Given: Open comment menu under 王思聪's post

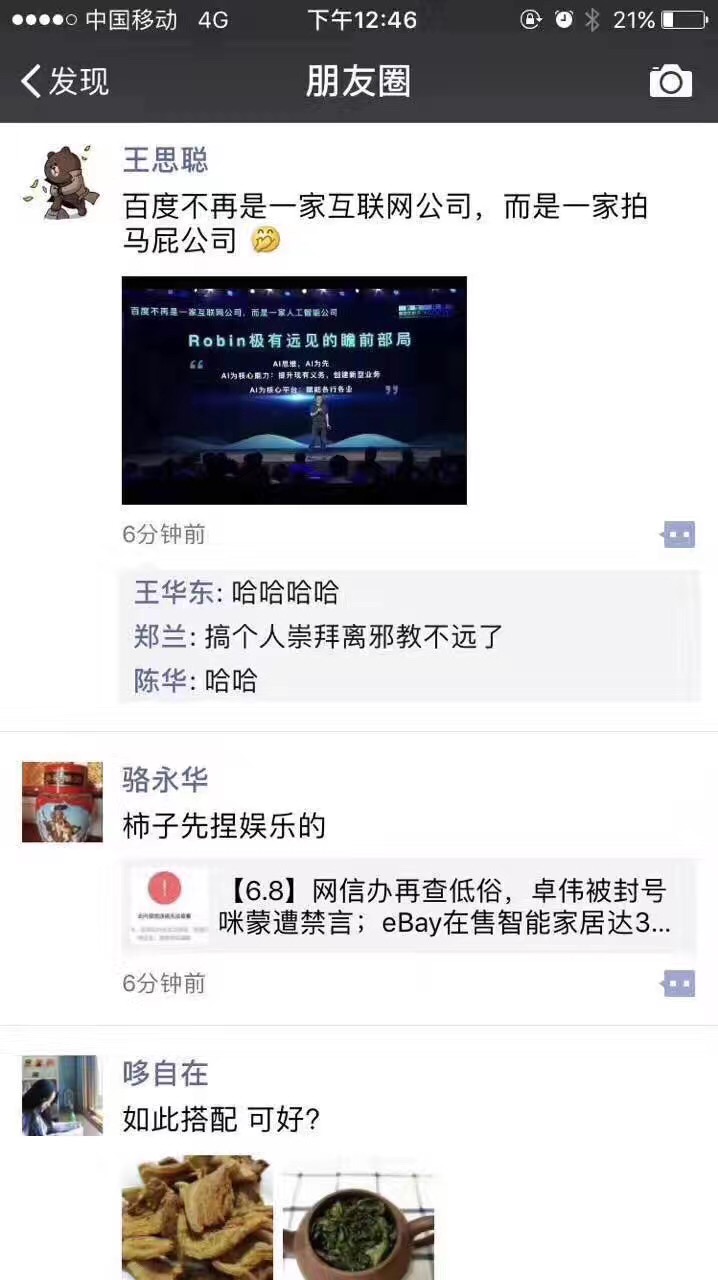Looking at the screenshot, I should pyautogui.click(x=678, y=535).
